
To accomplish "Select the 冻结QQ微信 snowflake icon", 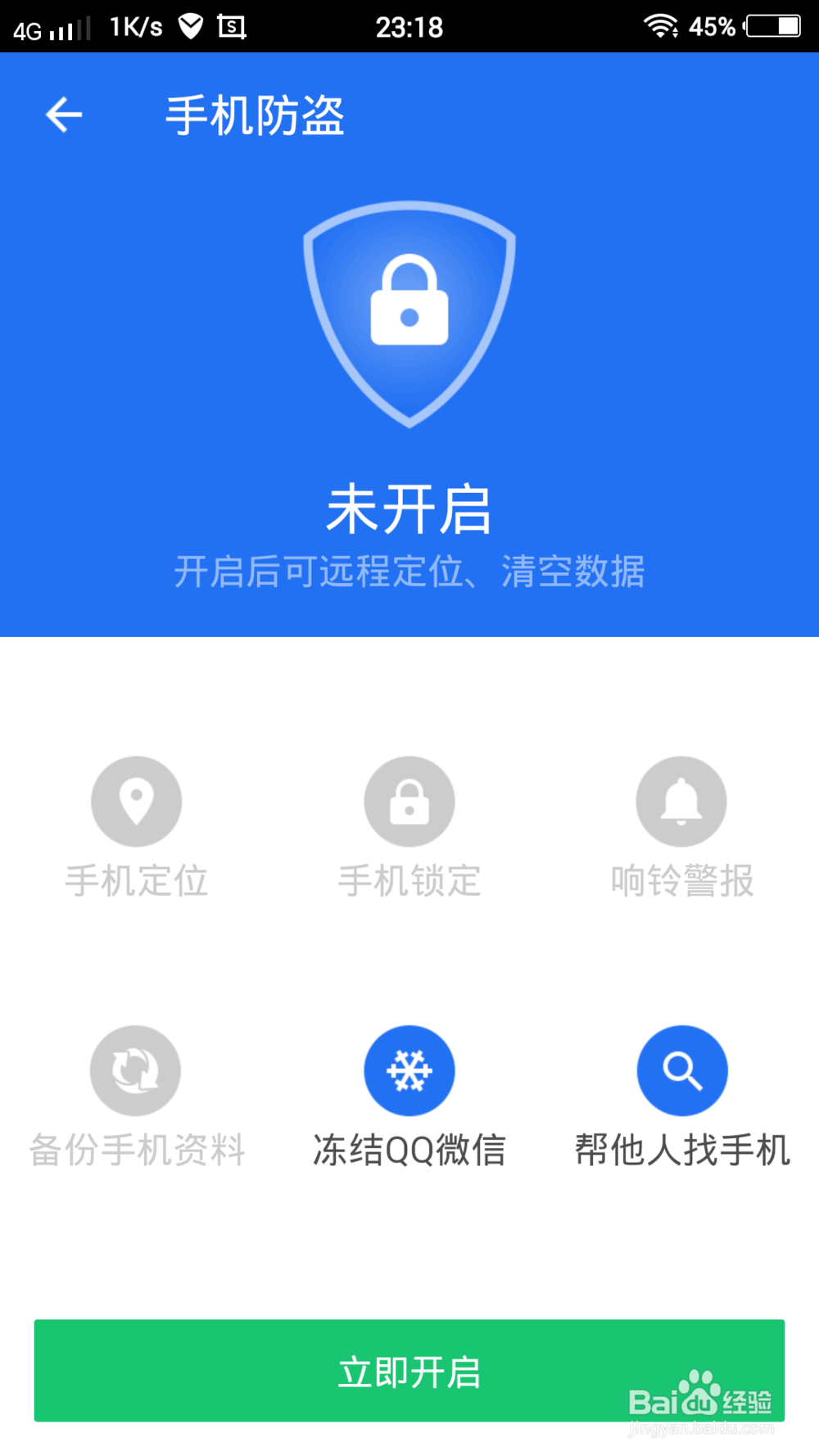I will pos(409,1069).
